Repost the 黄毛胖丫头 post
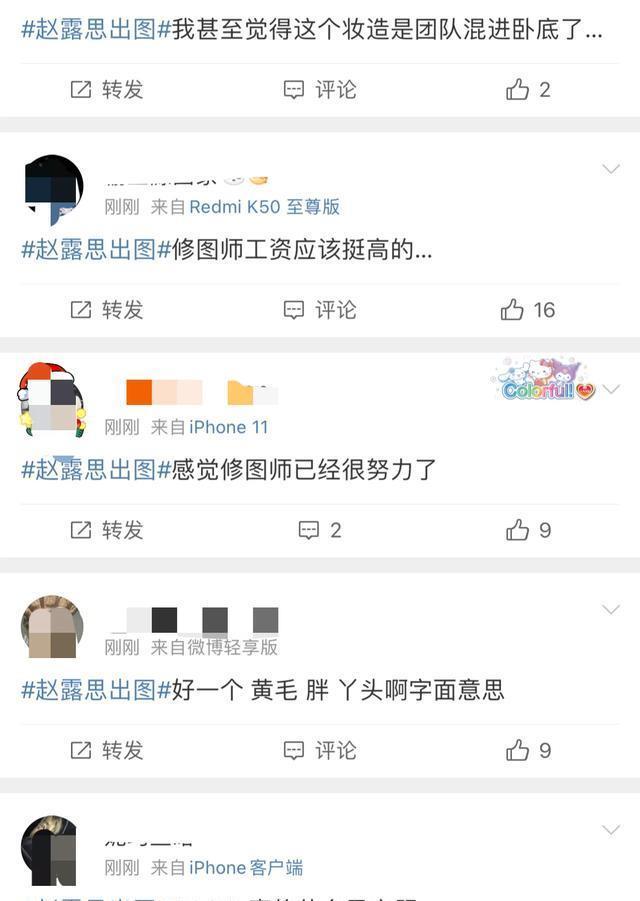 [107, 750]
